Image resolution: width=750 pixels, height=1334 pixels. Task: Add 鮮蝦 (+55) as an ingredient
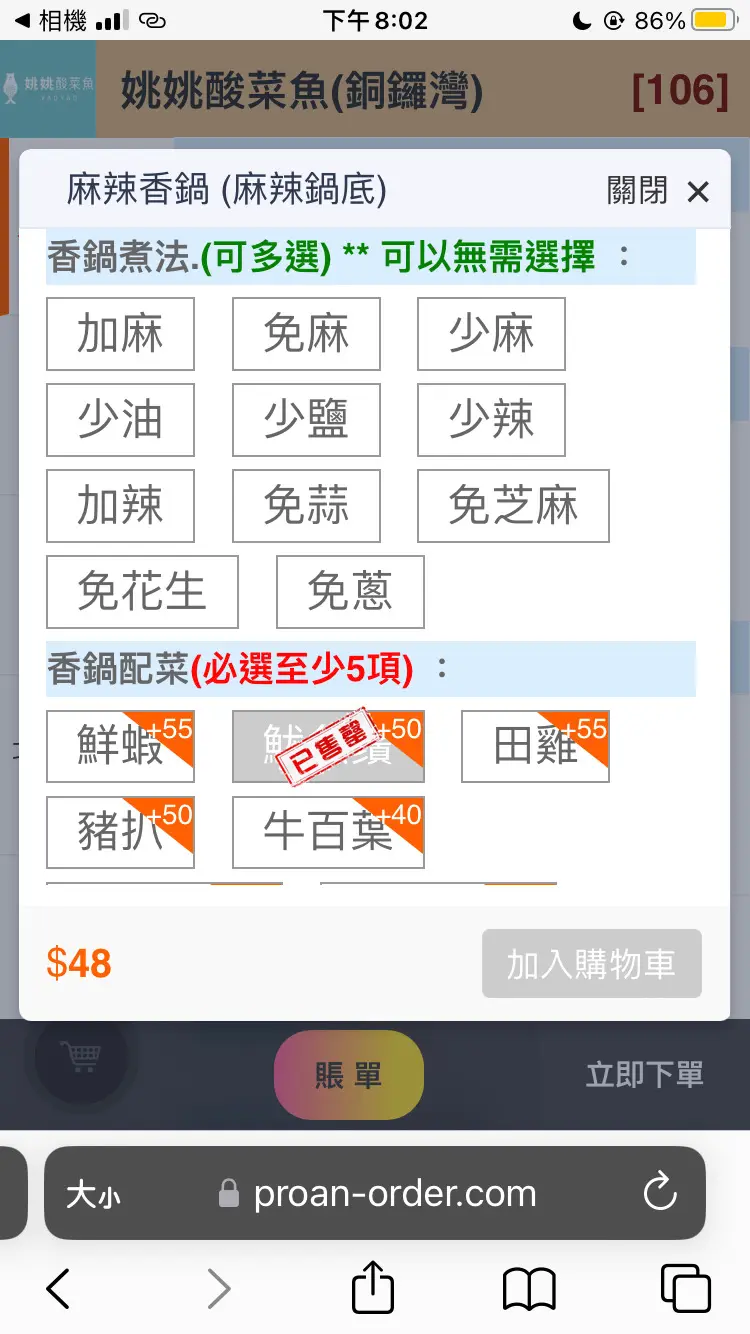tap(120, 746)
